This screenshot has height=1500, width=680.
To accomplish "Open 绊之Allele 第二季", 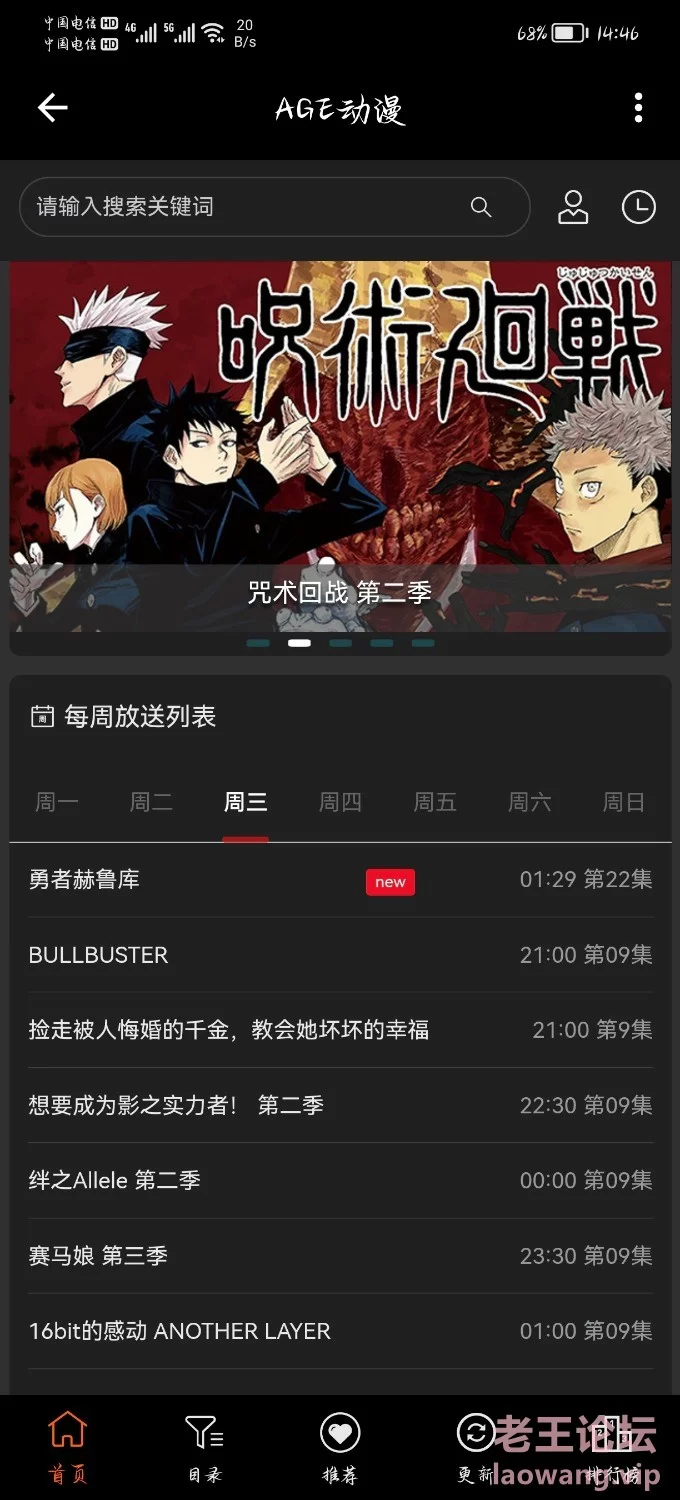I will 340,1180.
